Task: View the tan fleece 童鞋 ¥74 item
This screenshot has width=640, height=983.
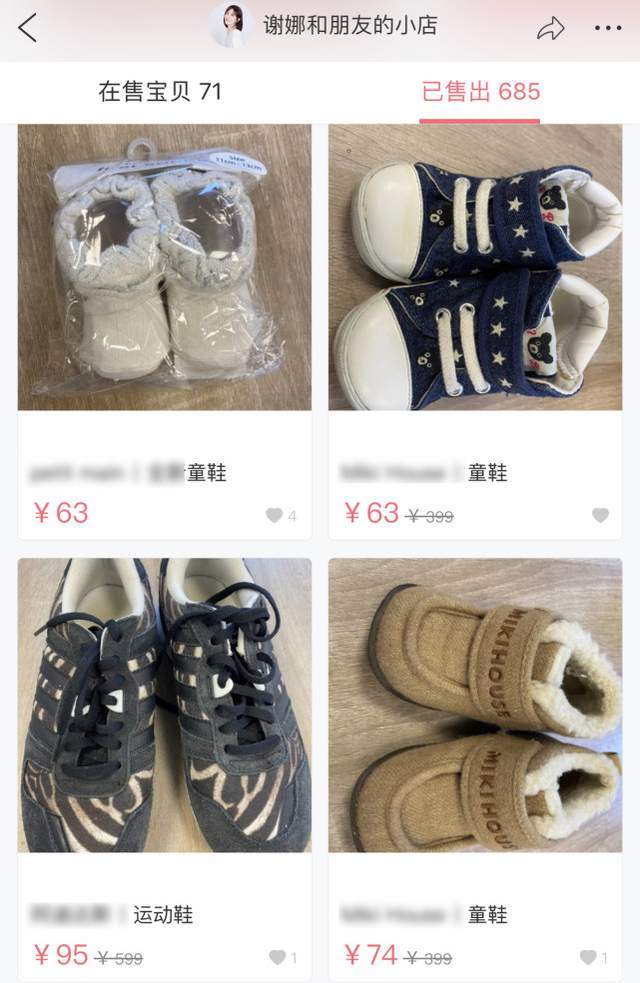Action: tap(475, 705)
